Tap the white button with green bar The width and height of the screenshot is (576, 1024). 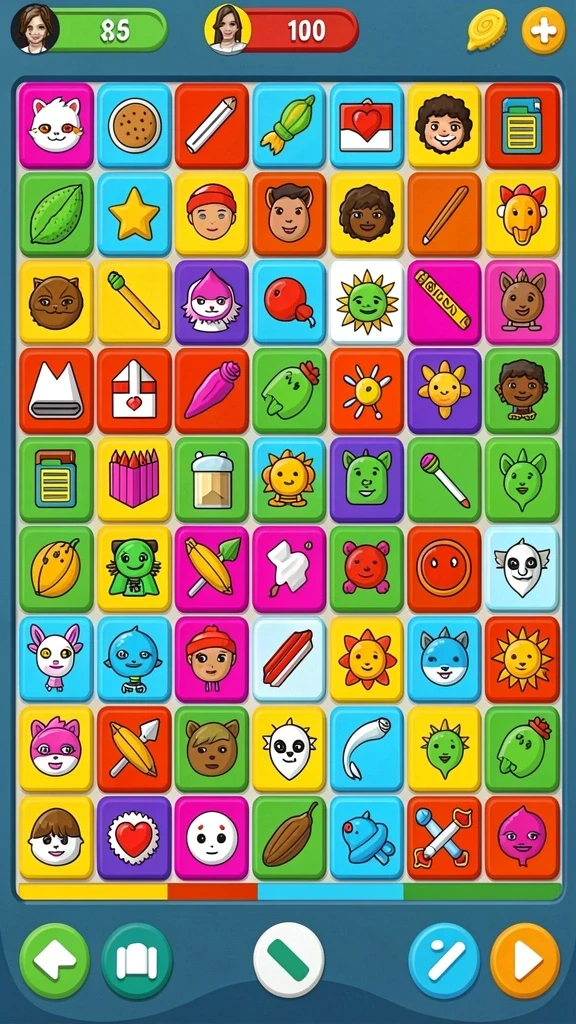click(288, 960)
